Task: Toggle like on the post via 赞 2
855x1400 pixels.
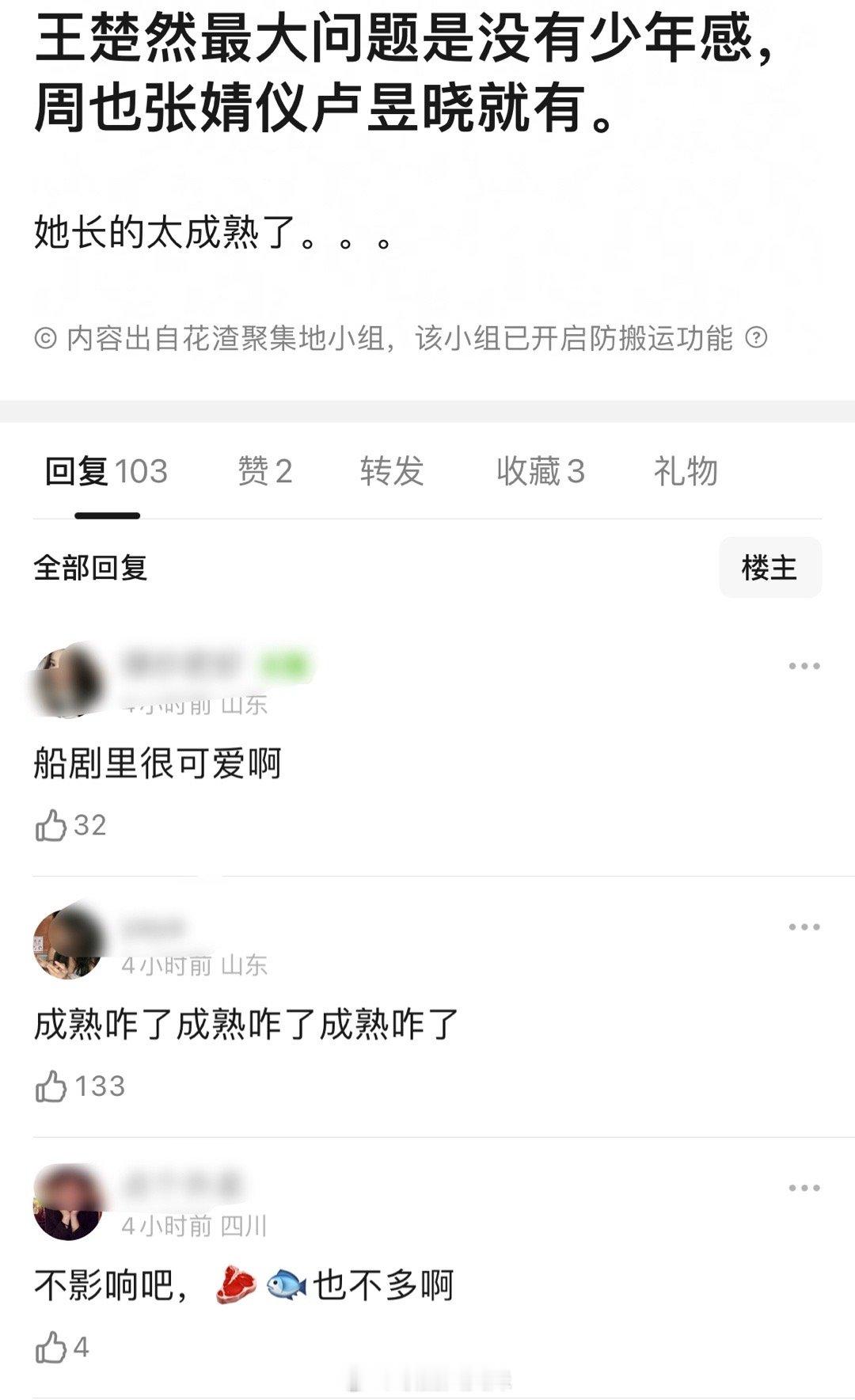Action: click(265, 473)
